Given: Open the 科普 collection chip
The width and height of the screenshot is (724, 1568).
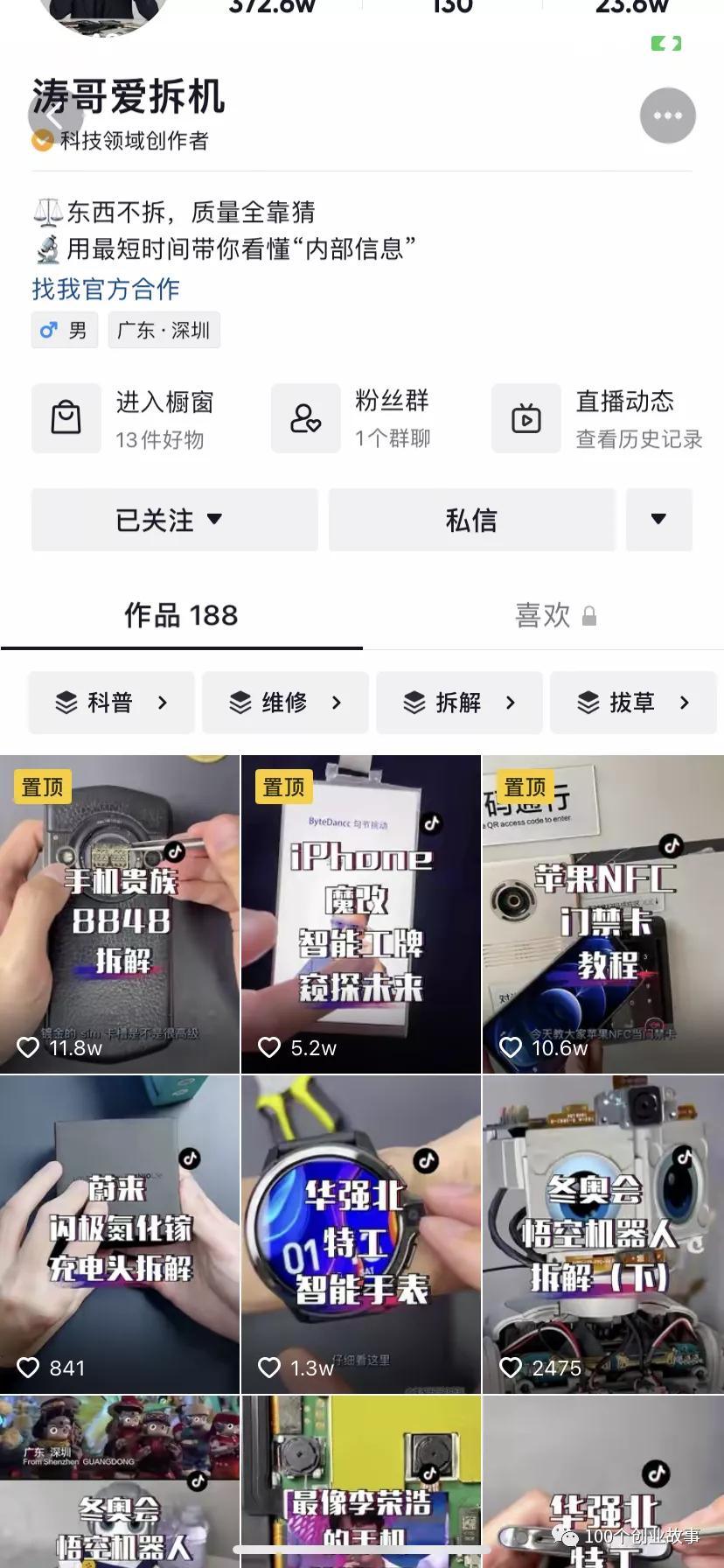Looking at the screenshot, I should coord(111,703).
